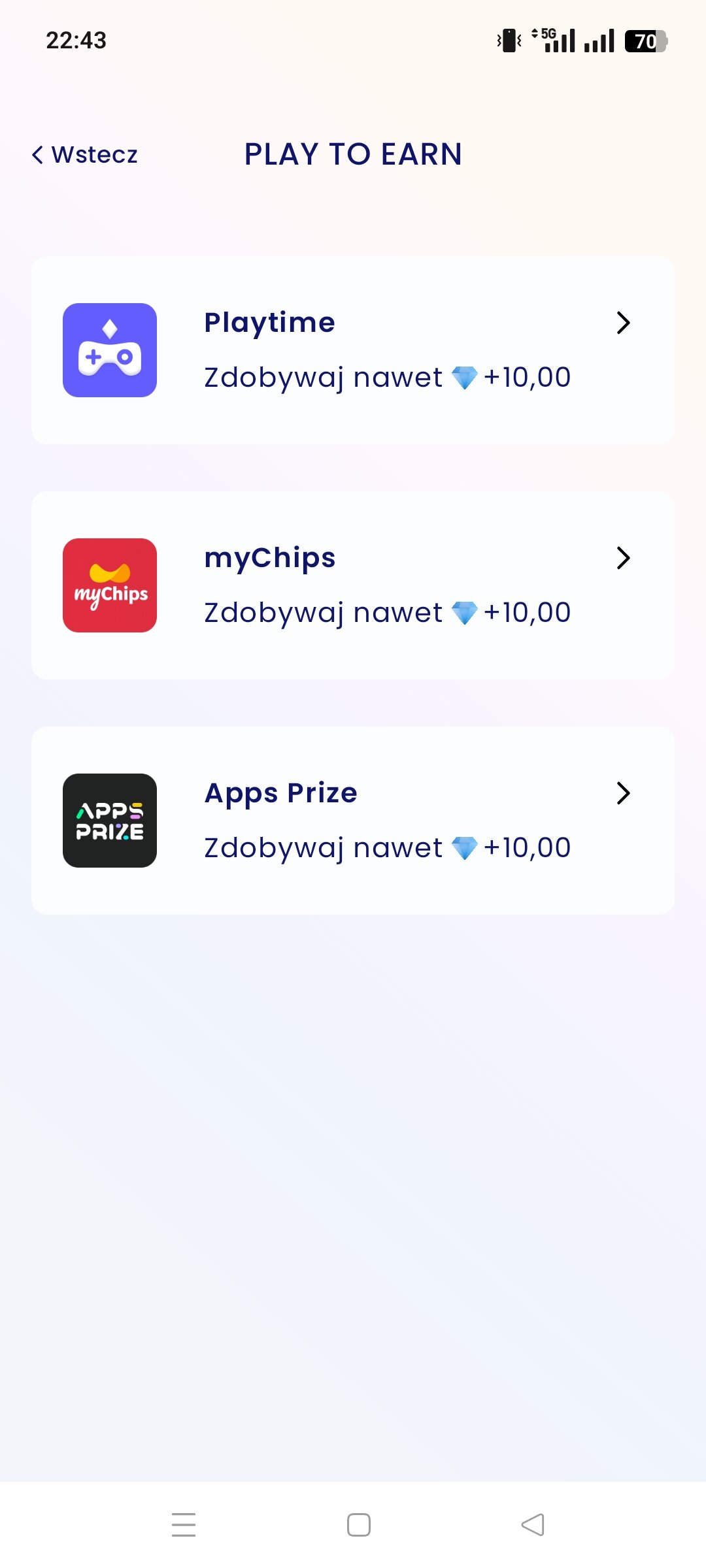Open the Playtime offer card
Viewport: 706px width, 1568px height.
click(353, 350)
